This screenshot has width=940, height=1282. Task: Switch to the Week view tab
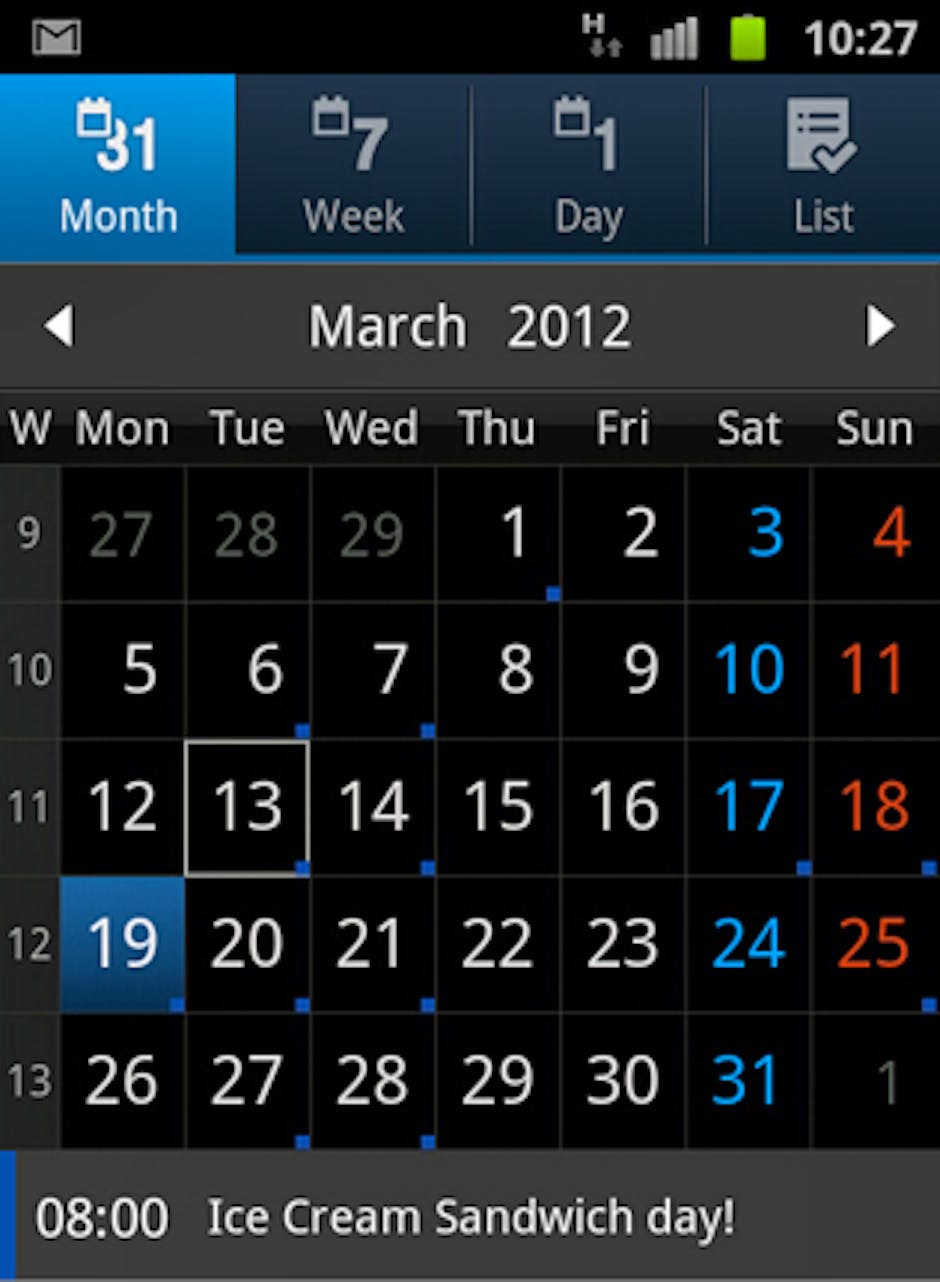click(353, 165)
